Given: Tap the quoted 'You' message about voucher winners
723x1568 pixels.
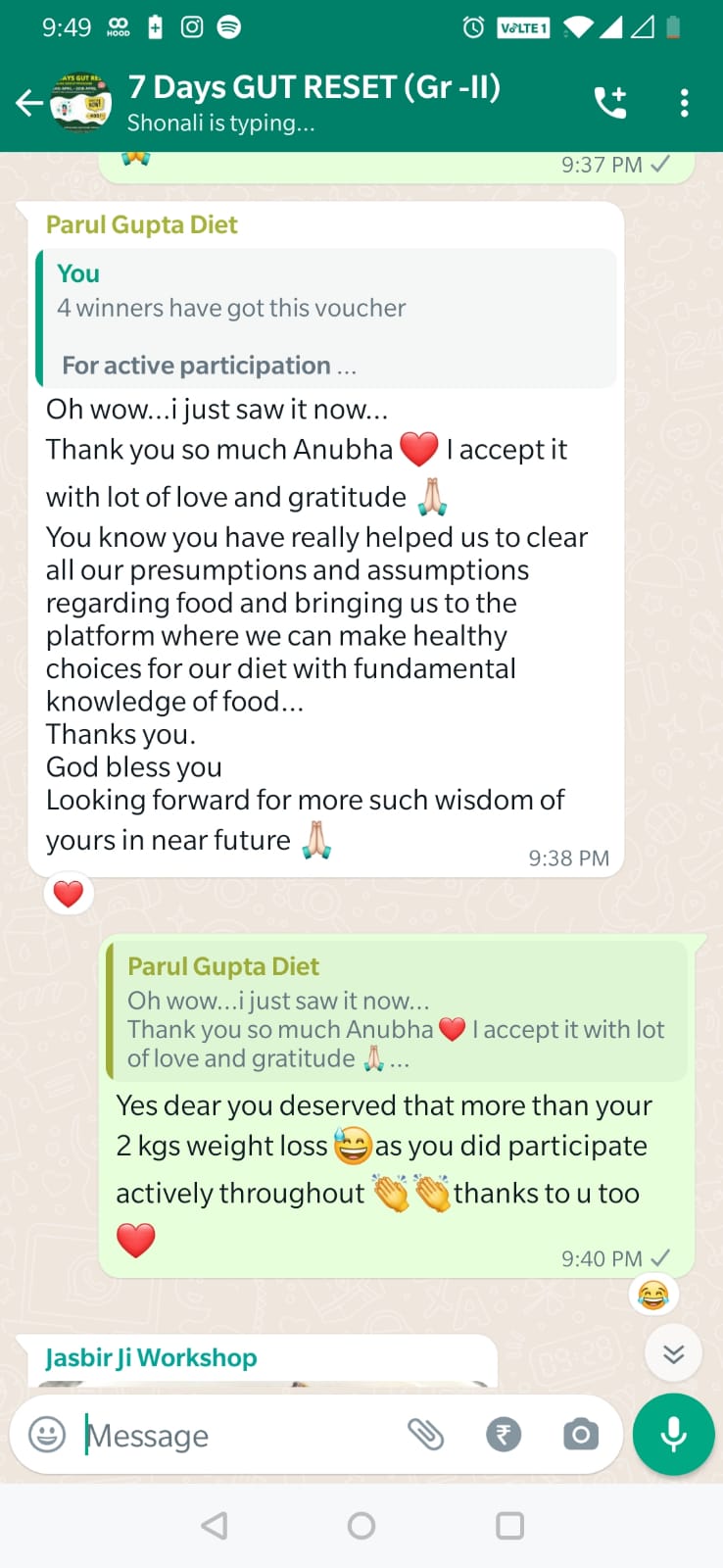Looking at the screenshot, I should pyautogui.click(x=327, y=318).
